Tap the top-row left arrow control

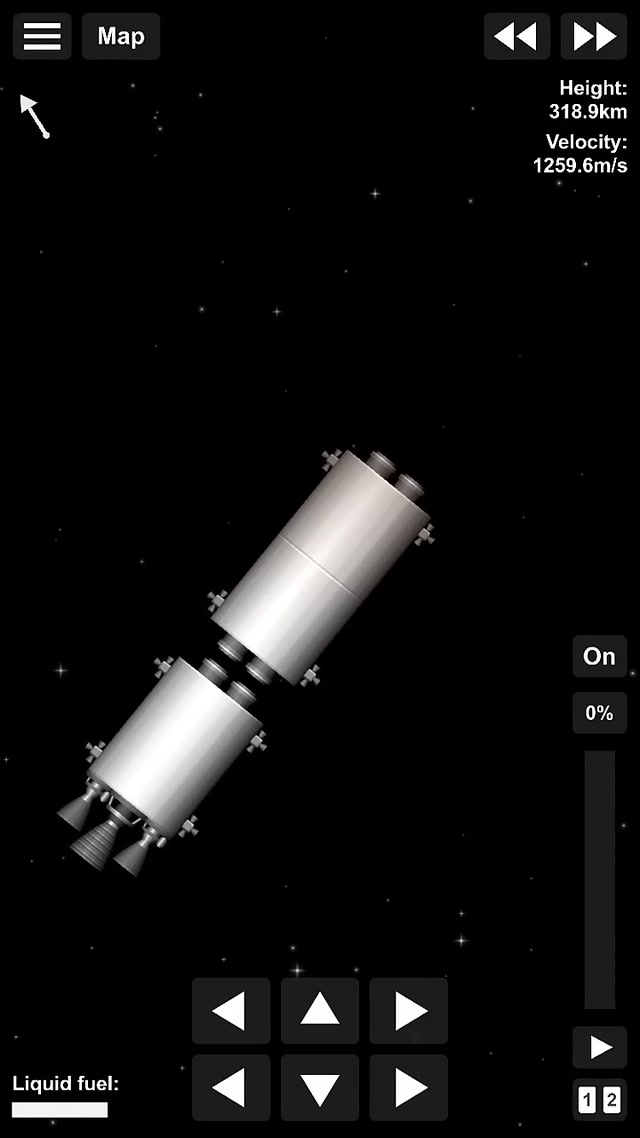coord(231,1011)
